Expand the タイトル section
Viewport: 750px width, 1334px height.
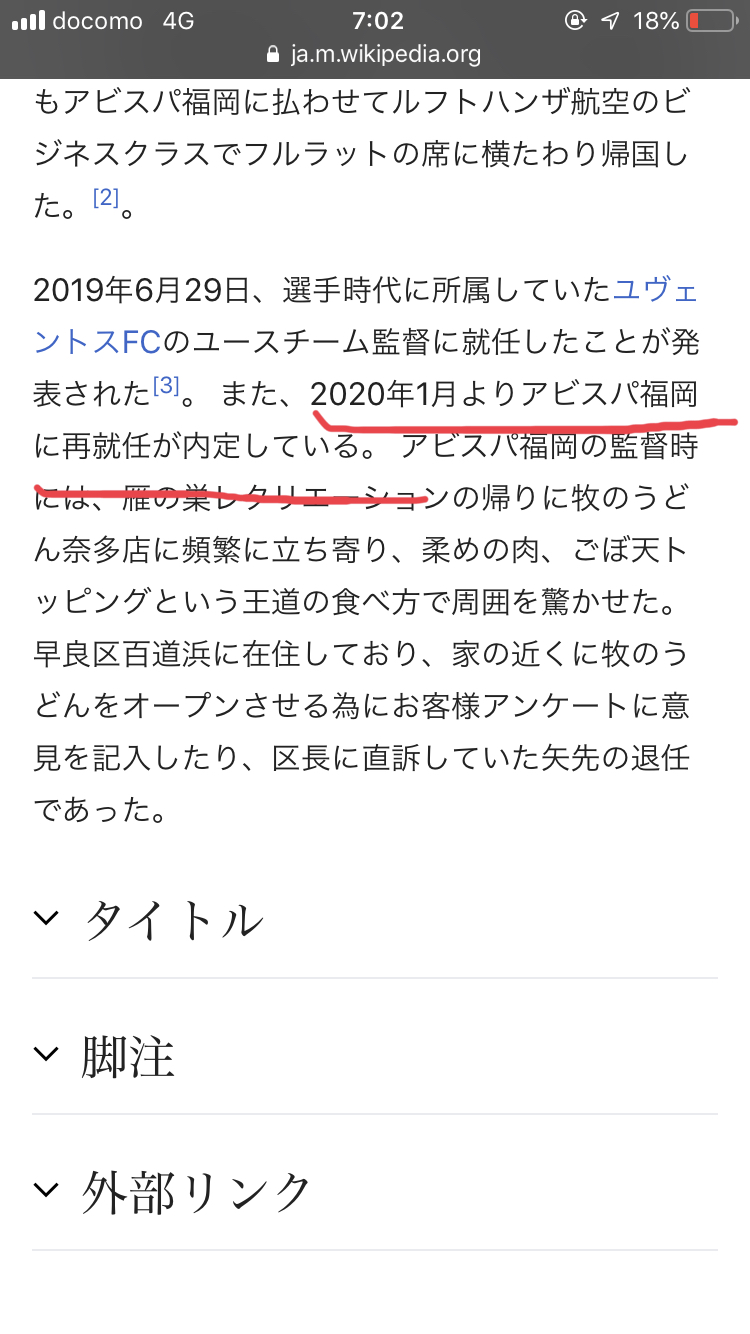(x=150, y=920)
